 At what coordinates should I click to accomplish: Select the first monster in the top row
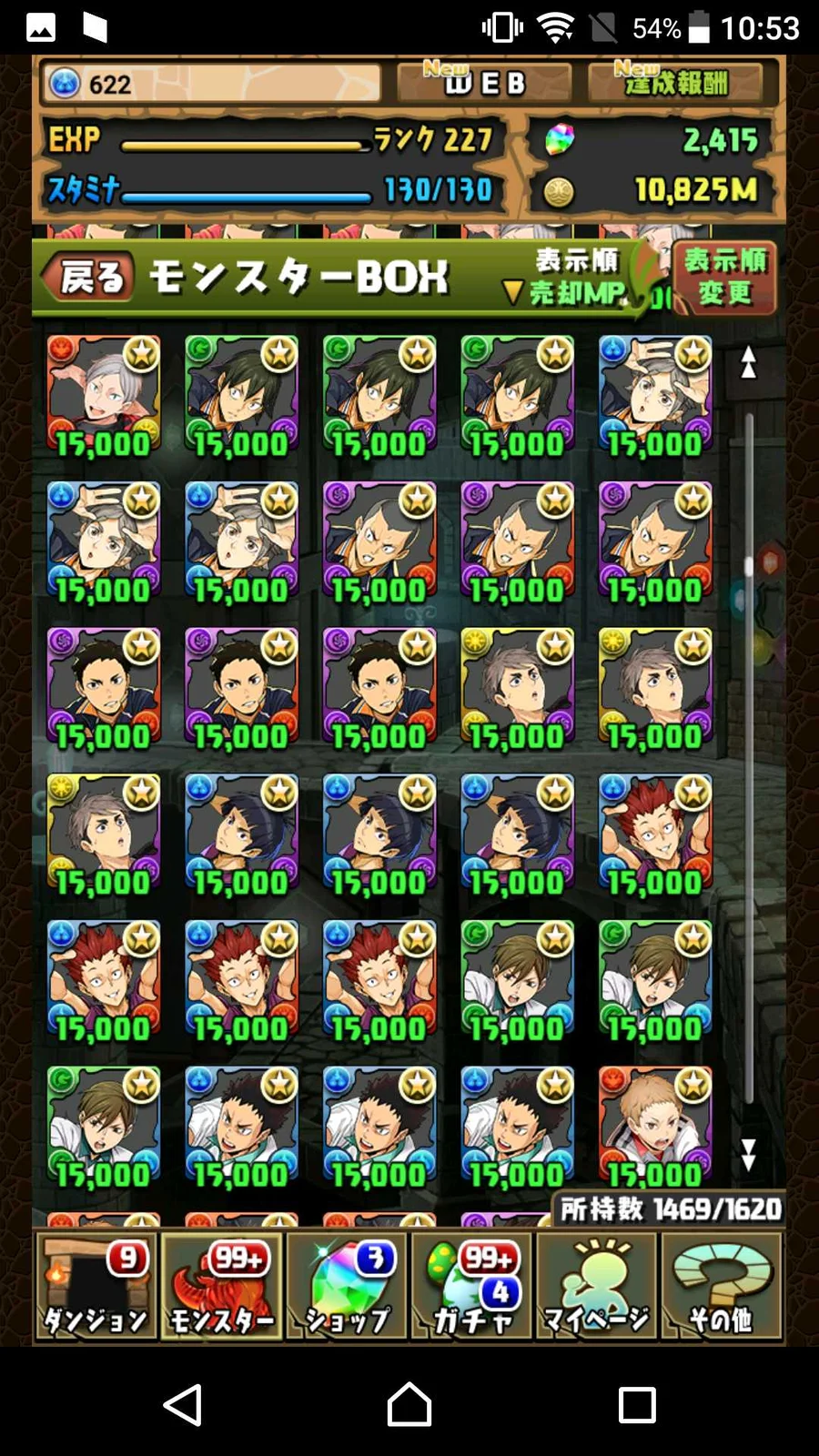point(103,396)
